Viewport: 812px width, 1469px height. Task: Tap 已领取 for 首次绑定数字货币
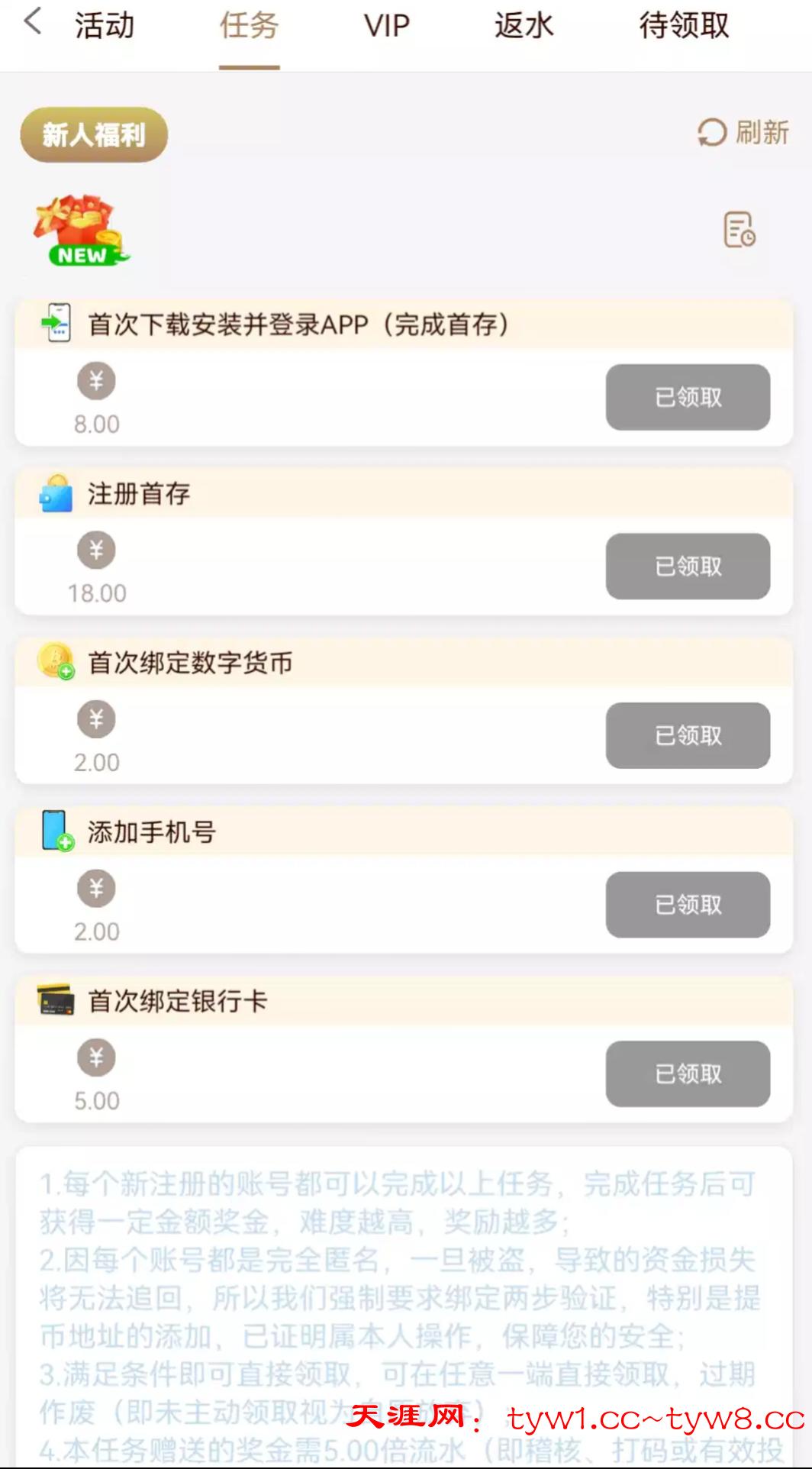click(688, 735)
